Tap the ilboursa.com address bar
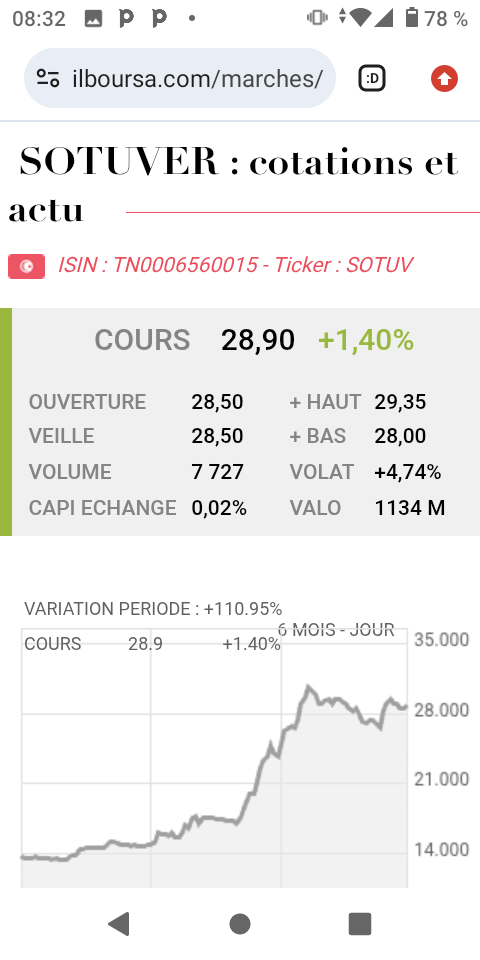This screenshot has height=960, width=480. tap(179, 78)
